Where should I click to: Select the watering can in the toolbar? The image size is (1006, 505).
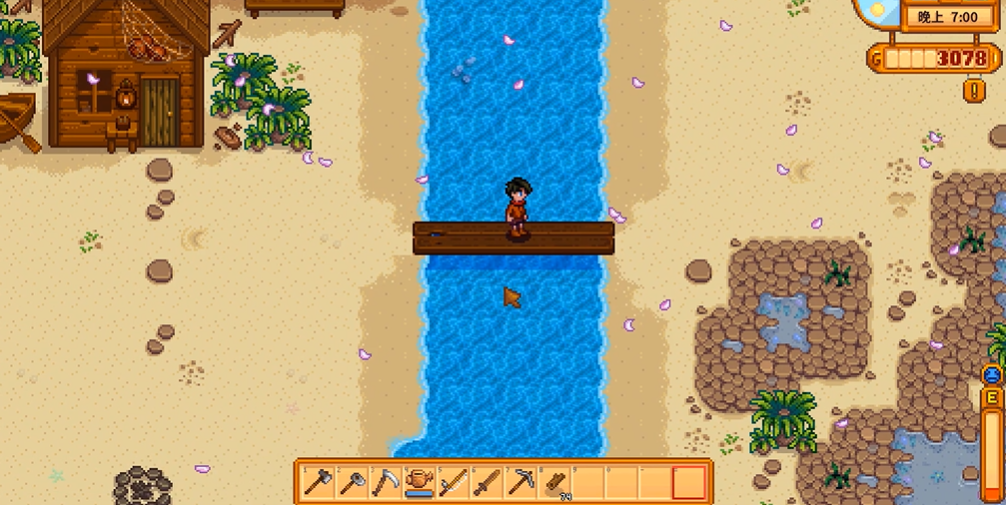click(419, 483)
